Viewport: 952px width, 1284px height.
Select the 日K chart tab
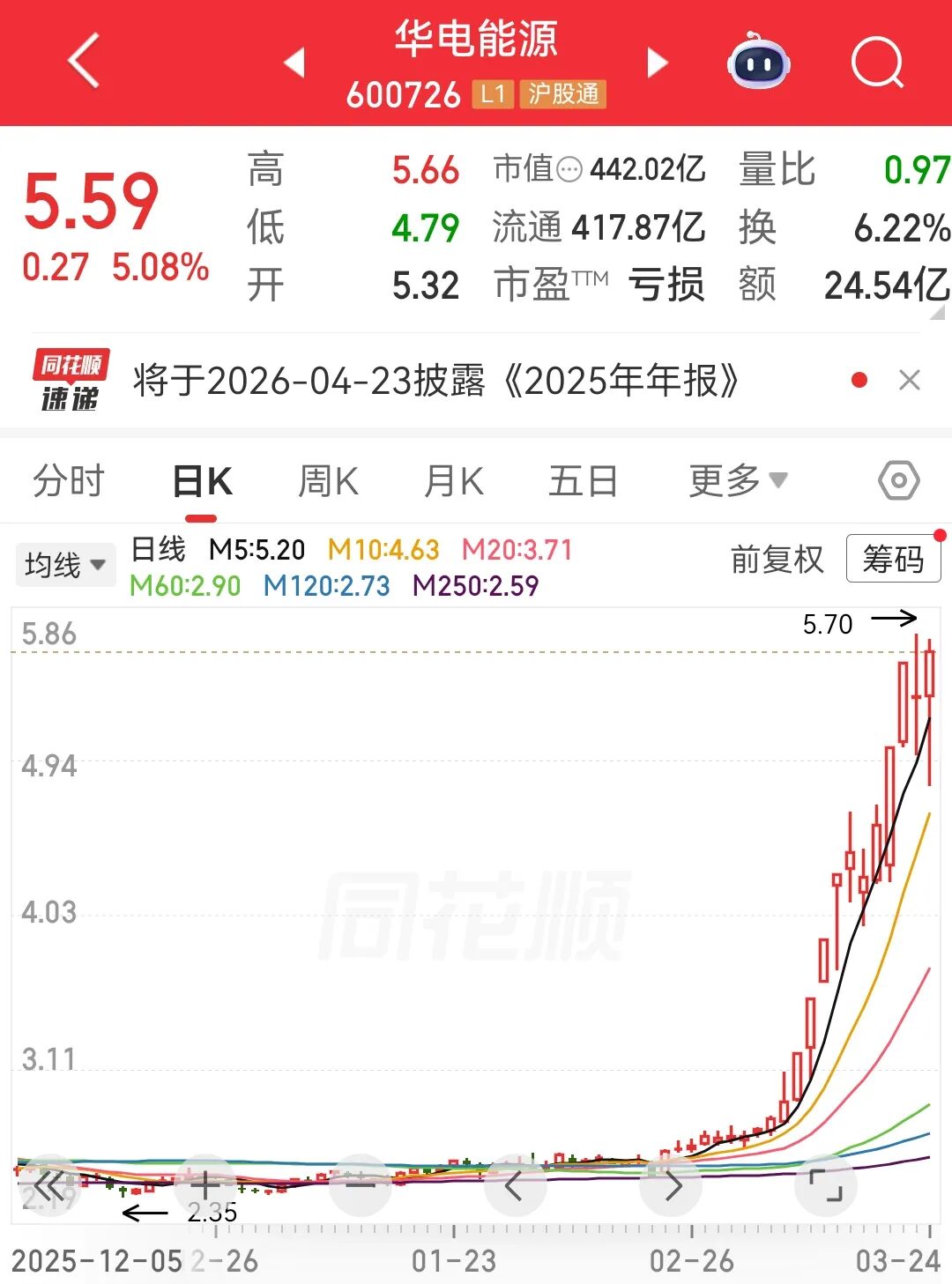(203, 481)
